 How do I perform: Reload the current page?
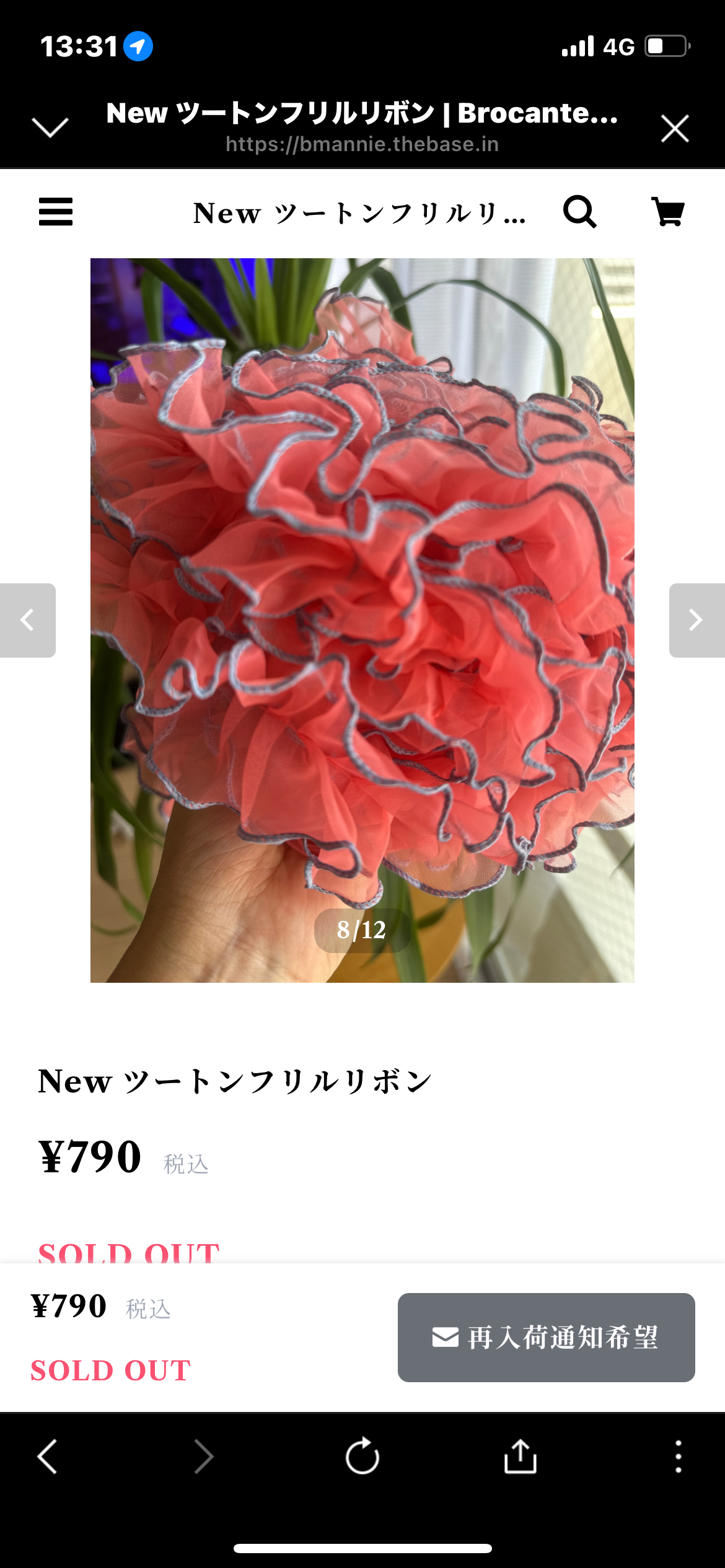362,1456
